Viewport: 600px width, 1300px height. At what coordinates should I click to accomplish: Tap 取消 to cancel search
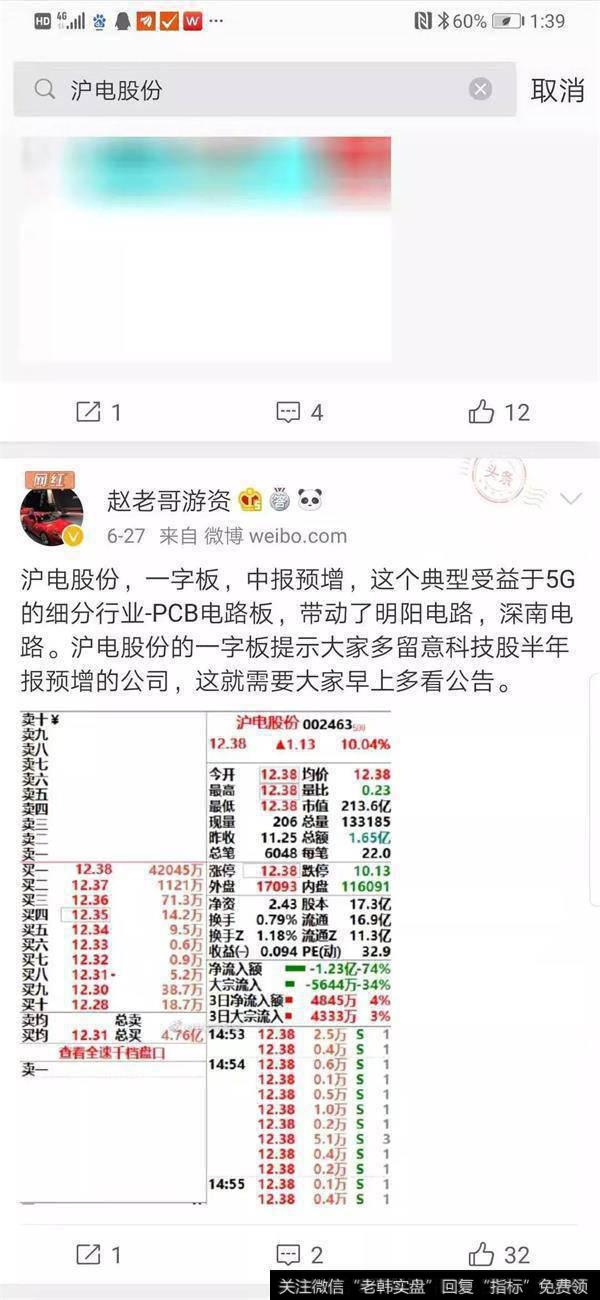(557, 90)
